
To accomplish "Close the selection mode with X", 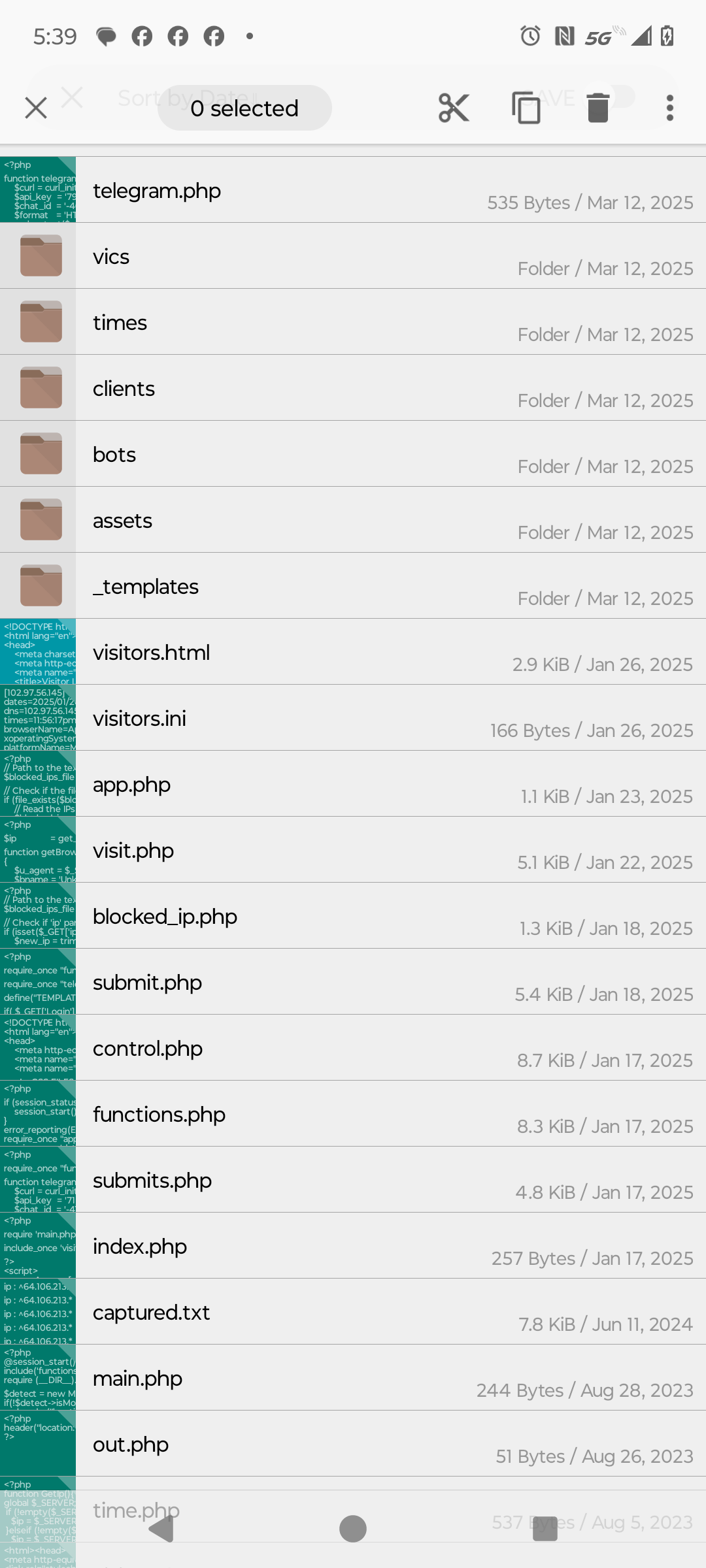I will (x=36, y=108).
